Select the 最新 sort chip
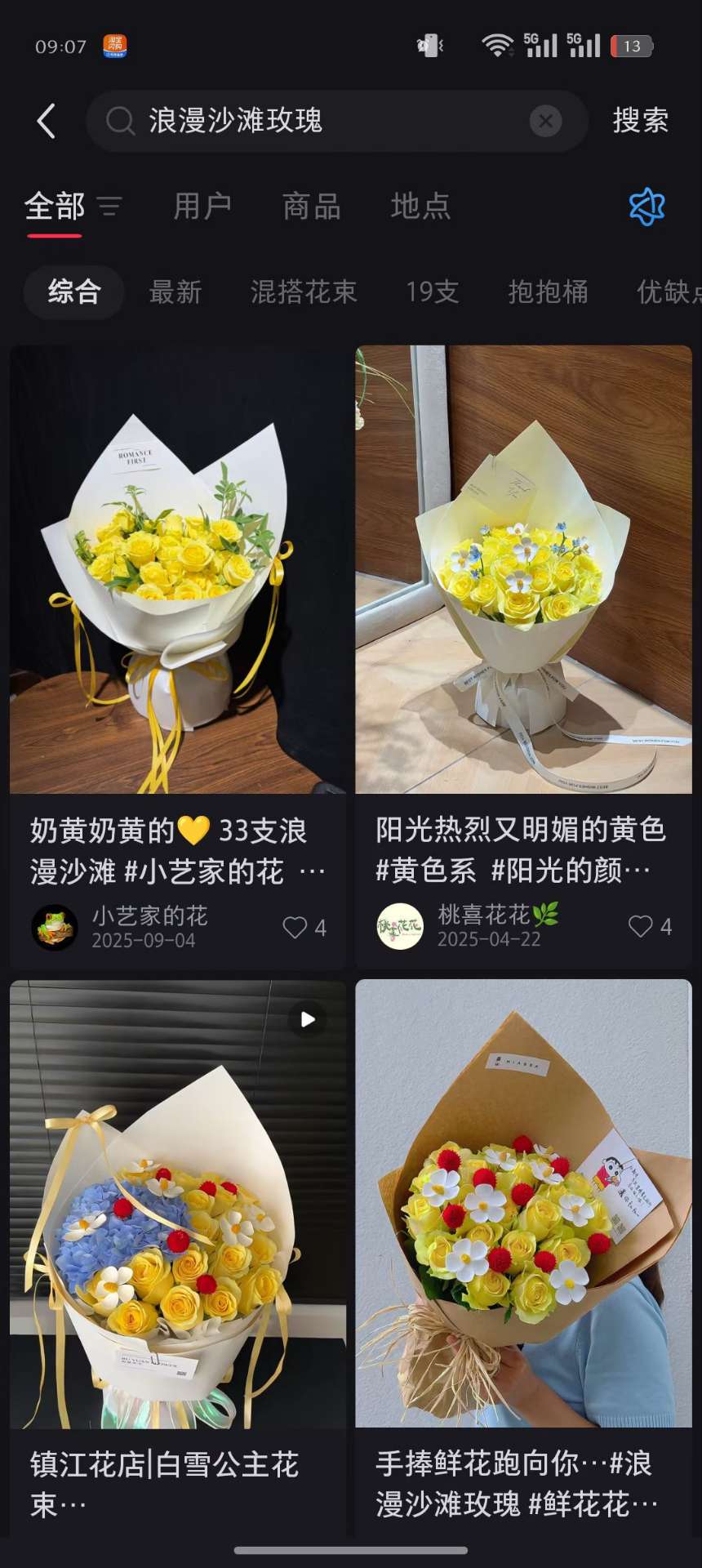702x1568 pixels. tap(175, 292)
